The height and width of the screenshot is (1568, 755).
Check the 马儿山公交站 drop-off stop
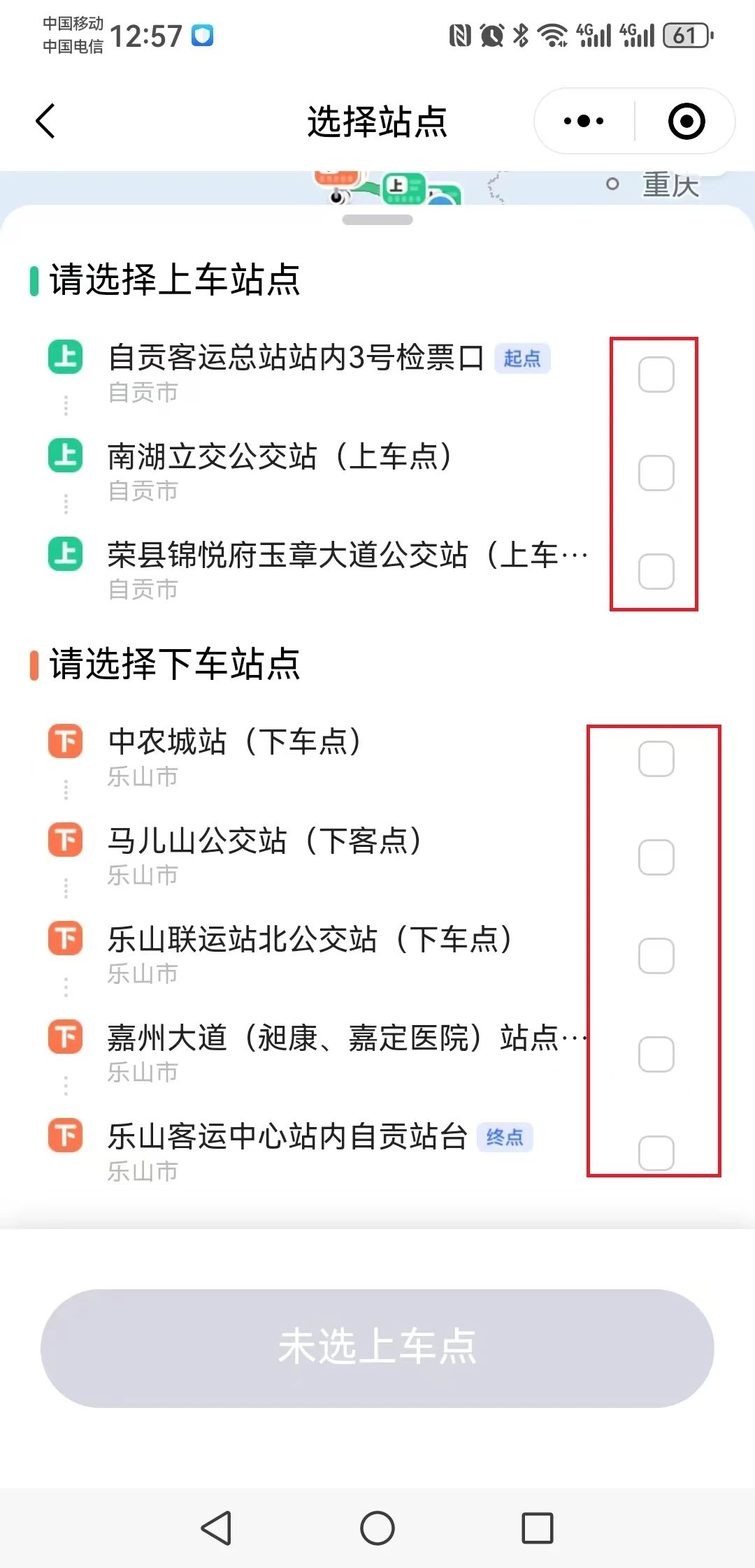(x=656, y=857)
